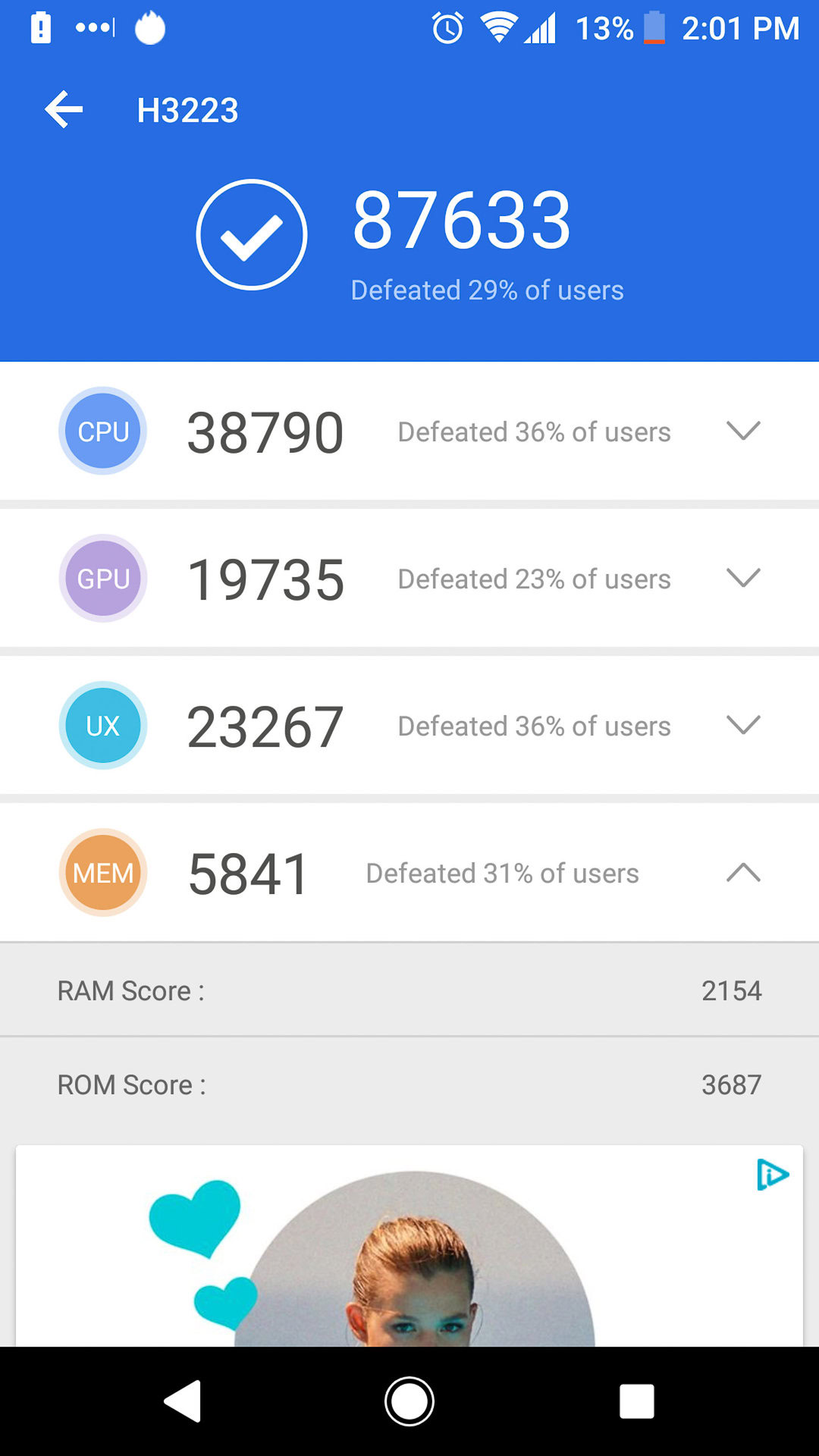Expand the CPU score details
This screenshot has height=1456, width=819.
point(742,431)
